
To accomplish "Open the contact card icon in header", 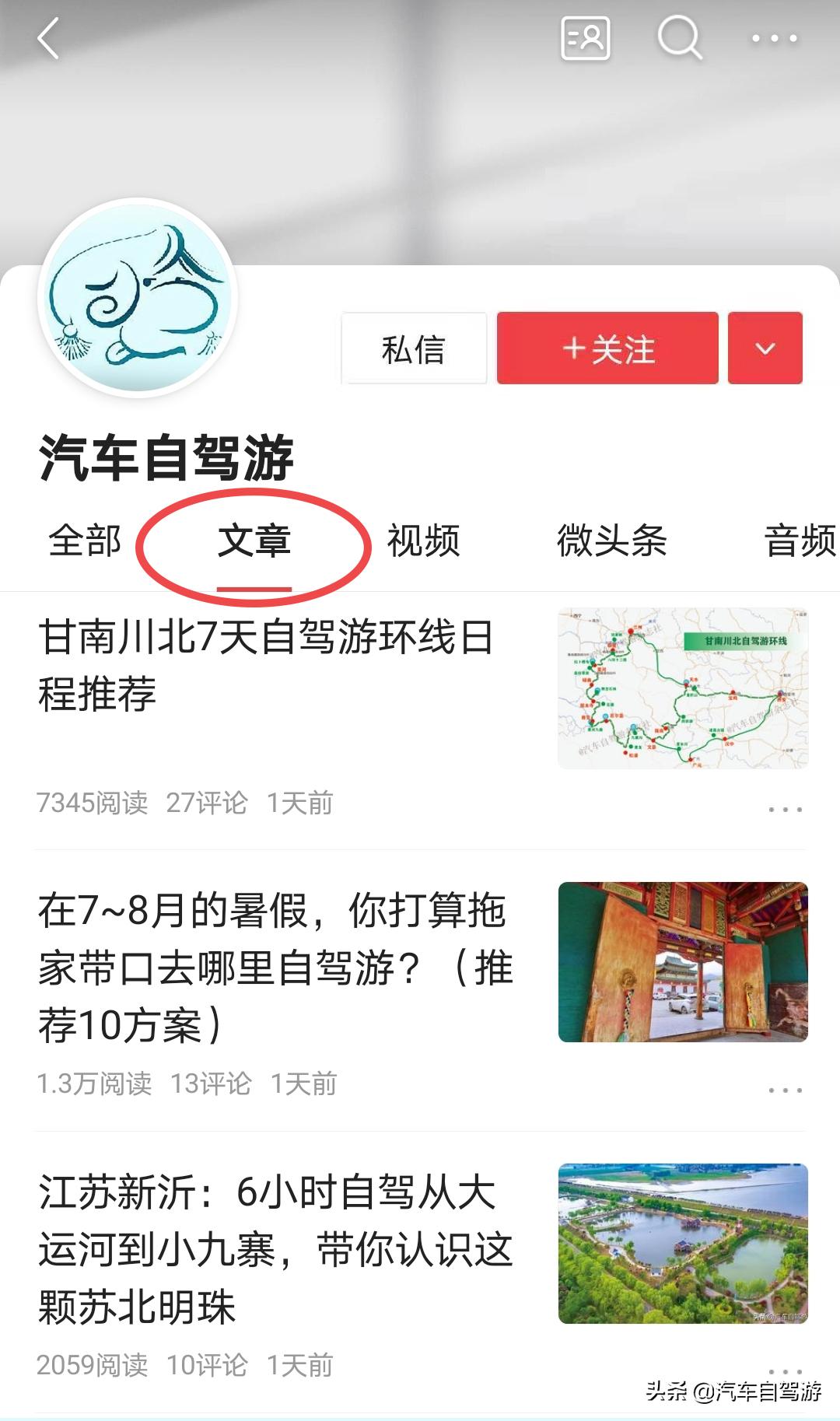I will tap(586, 37).
